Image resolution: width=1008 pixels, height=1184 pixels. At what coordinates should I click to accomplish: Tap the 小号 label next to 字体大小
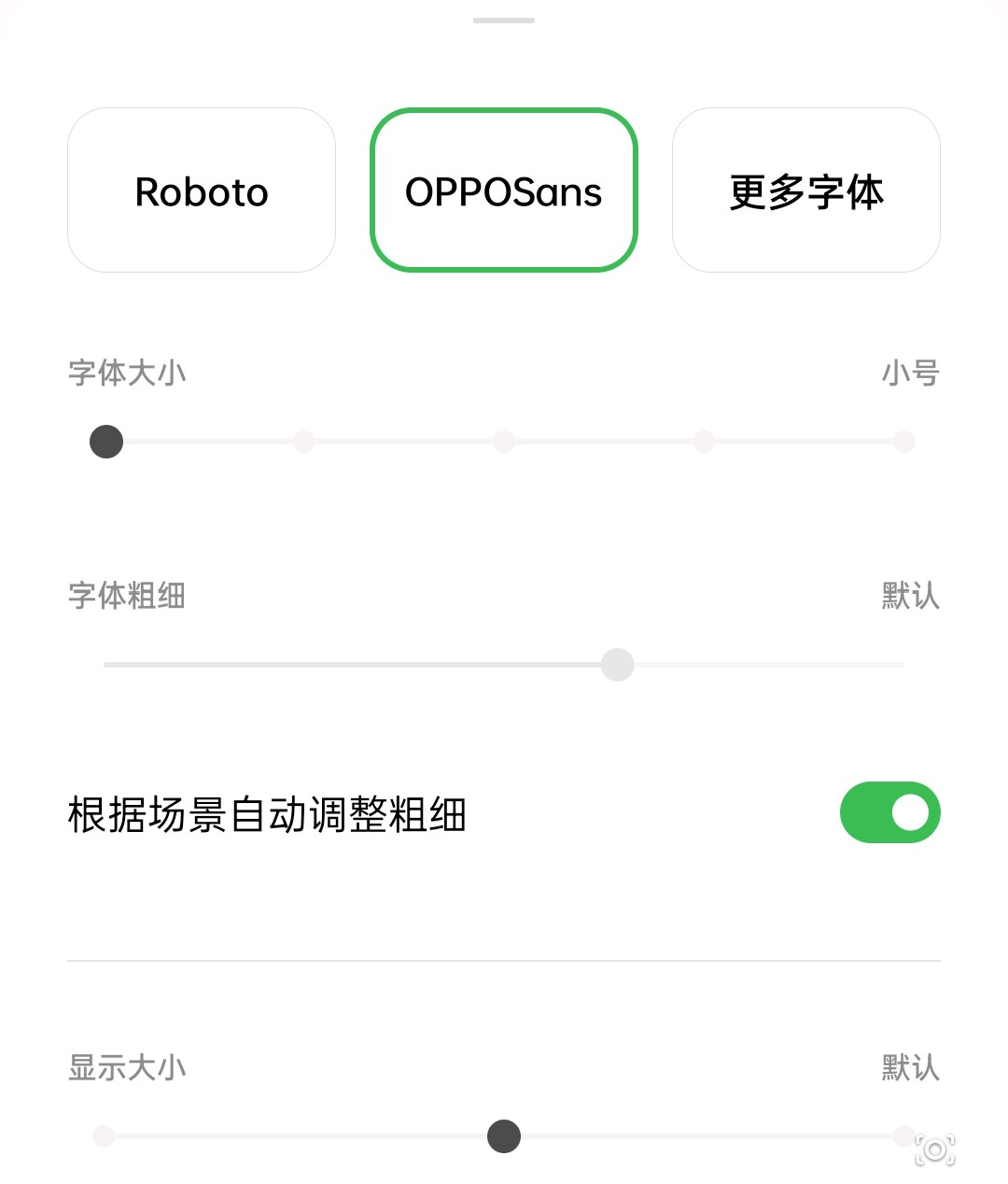(910, 371)
